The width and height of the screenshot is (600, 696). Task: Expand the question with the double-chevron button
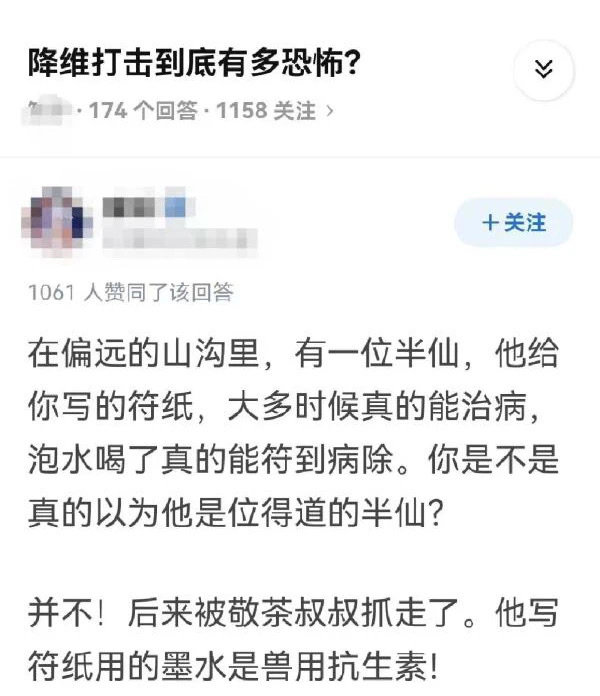coord(544,69)
